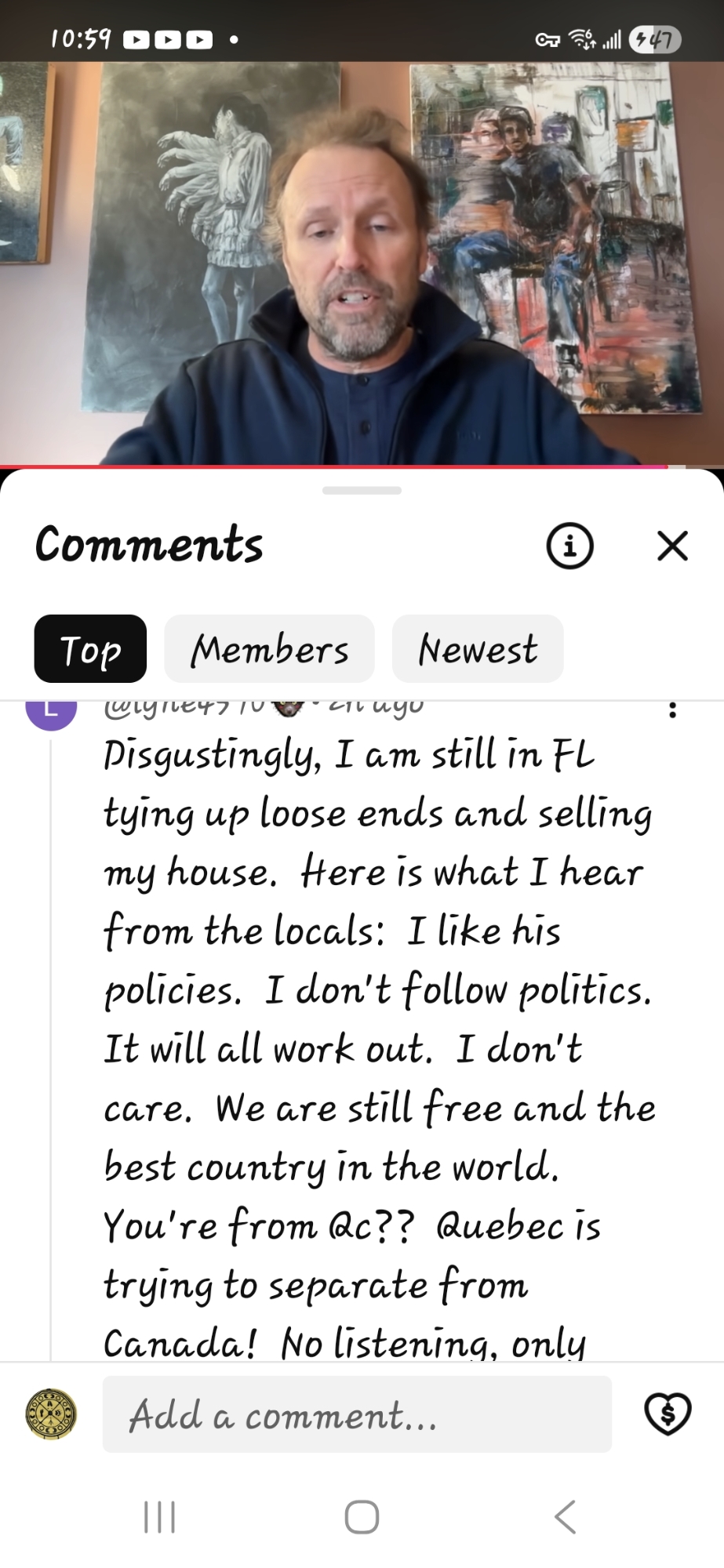Tap the Add a comment field

coord(357,1415)
